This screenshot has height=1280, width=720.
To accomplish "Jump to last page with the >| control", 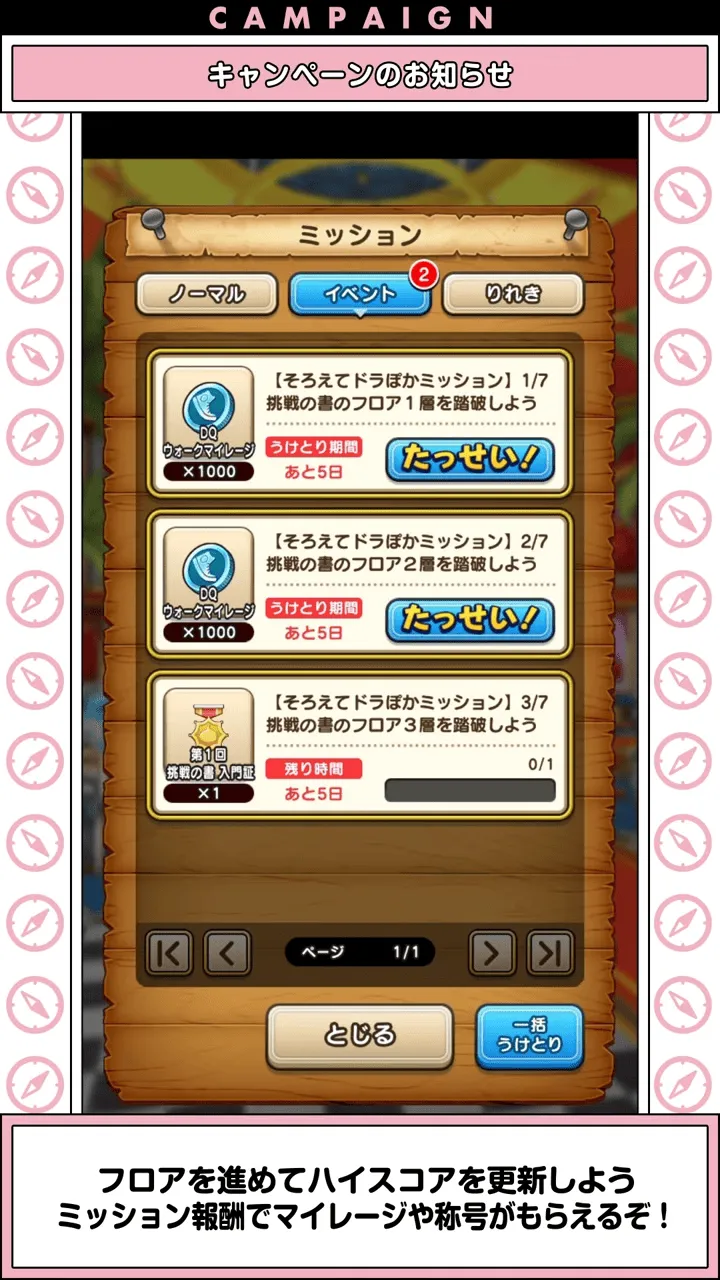I will (548, 952).
